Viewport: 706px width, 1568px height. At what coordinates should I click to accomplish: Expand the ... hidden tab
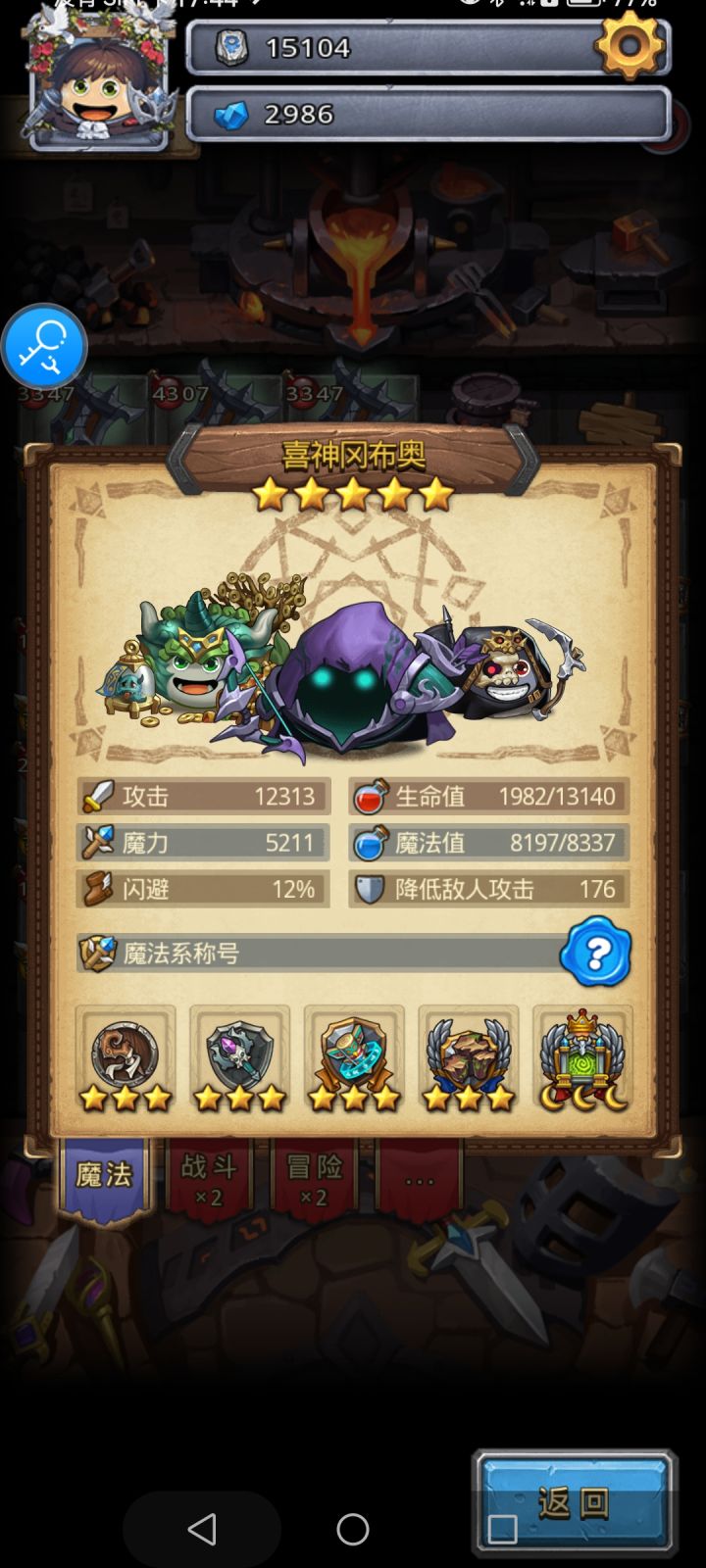(x=422, y=1181)
